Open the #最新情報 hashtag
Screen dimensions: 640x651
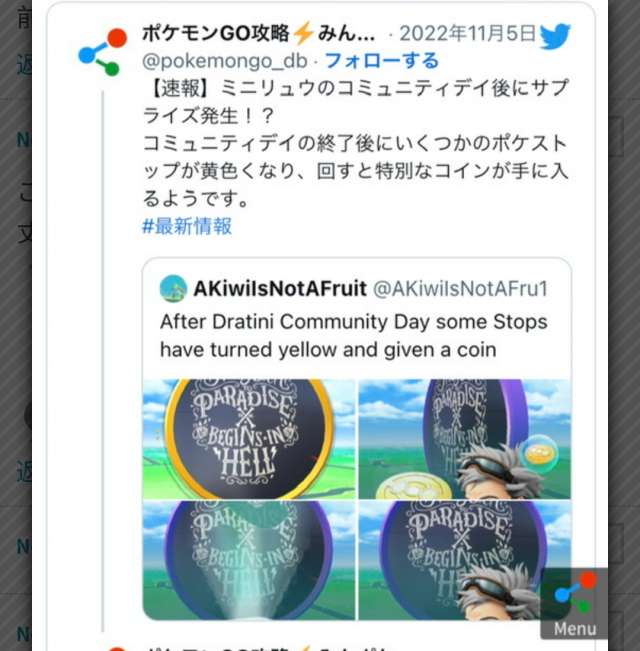pyautogui.click(x=187, y=226)
